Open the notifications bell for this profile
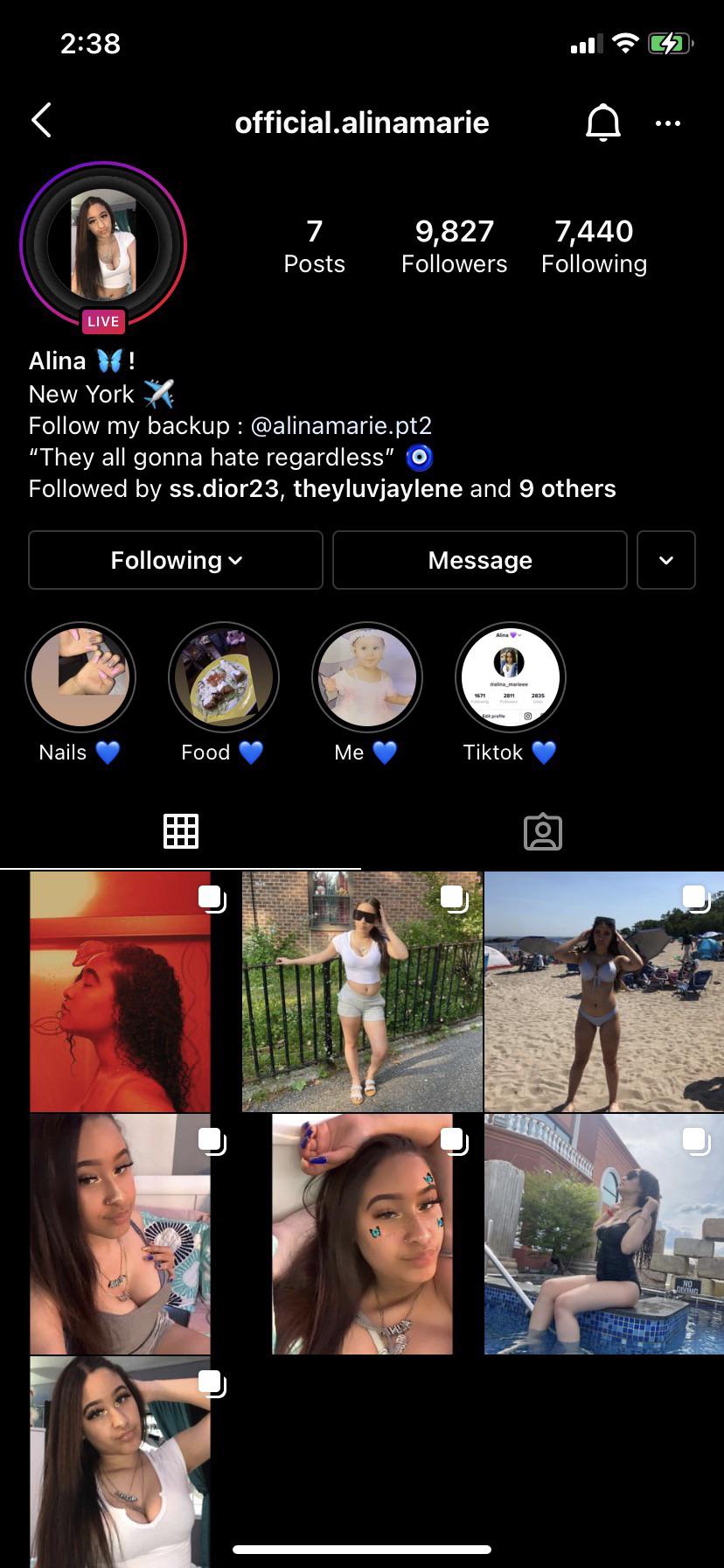 click(602, 122)
